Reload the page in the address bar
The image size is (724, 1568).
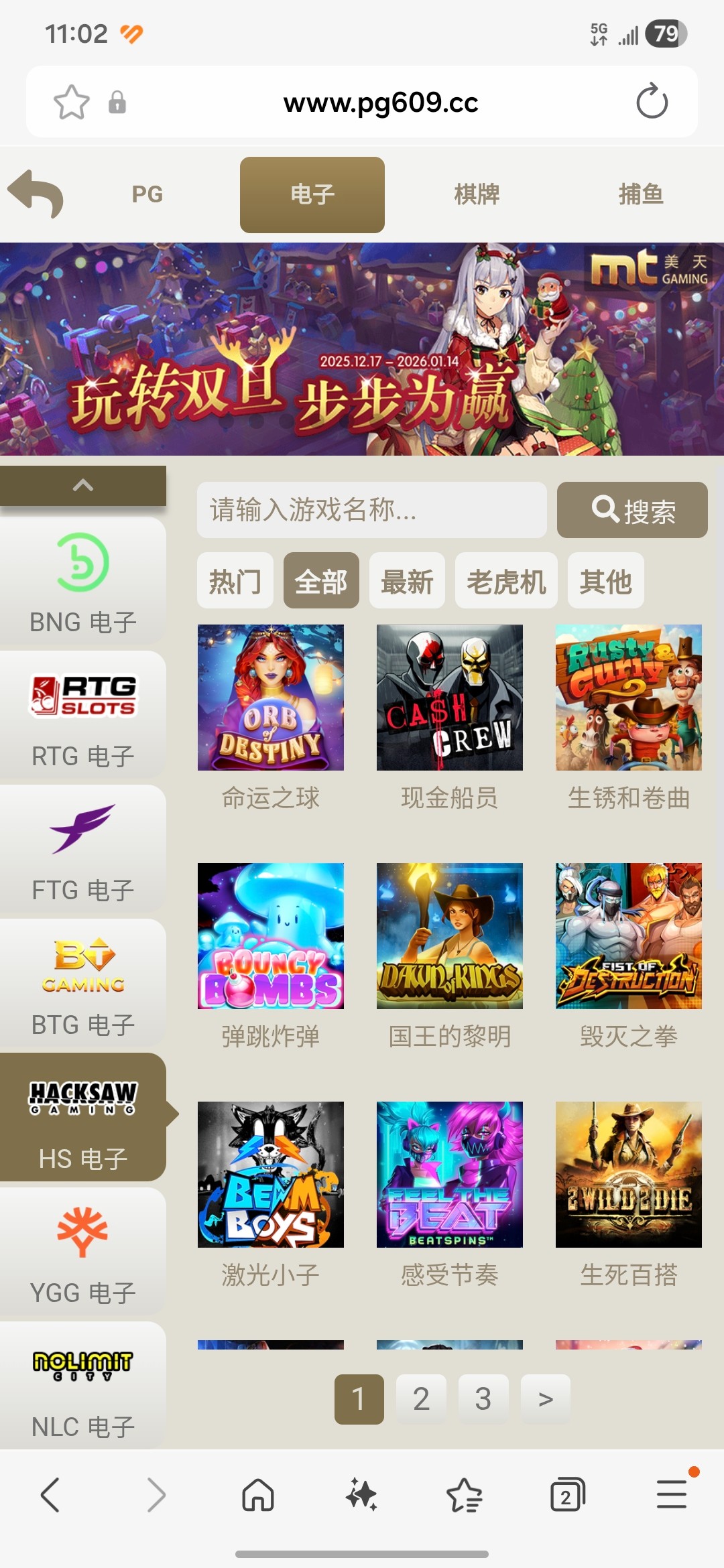point(652,102)
